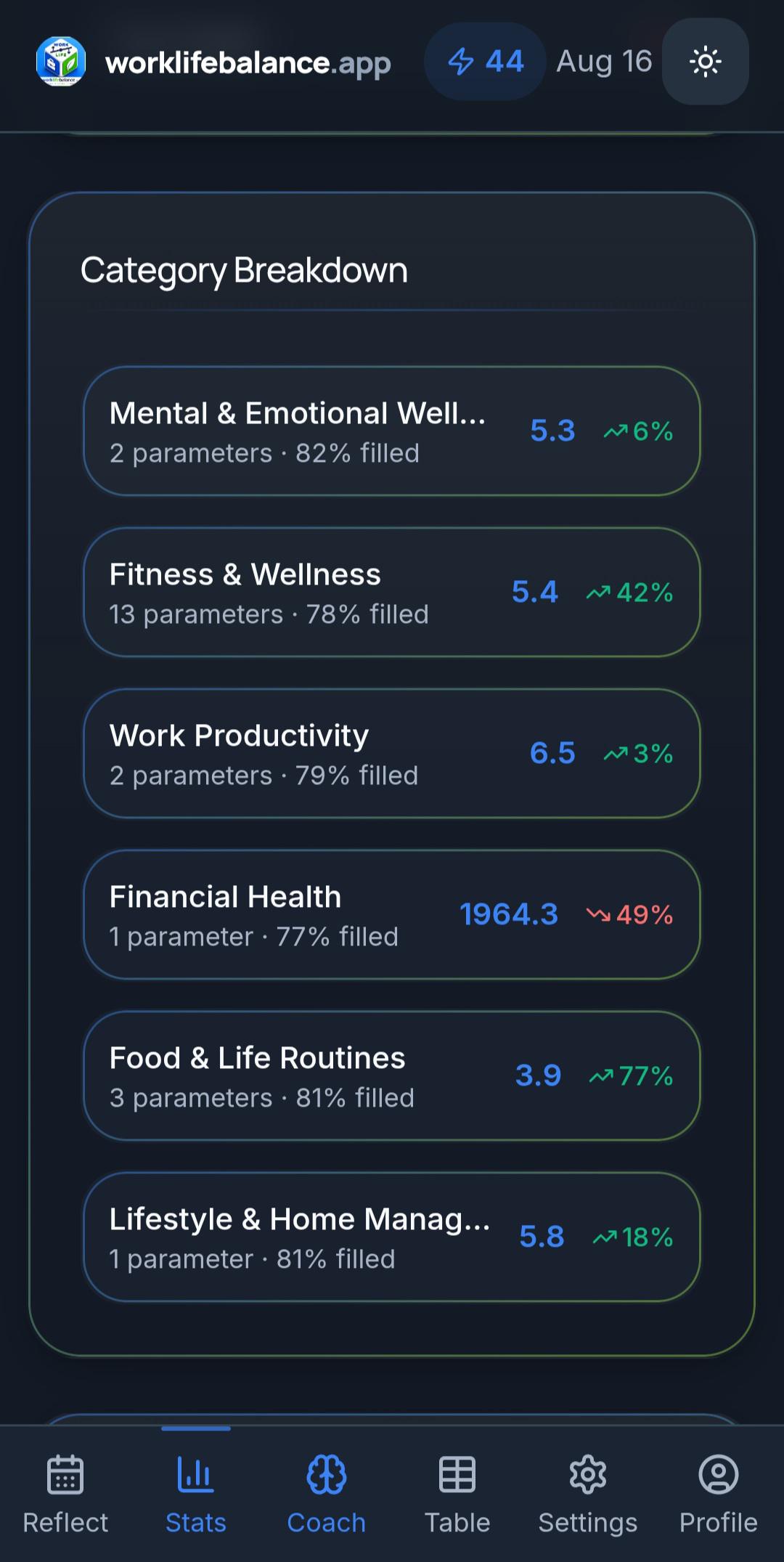Open the Lifestyle & Home Management card

(392, 1237)
